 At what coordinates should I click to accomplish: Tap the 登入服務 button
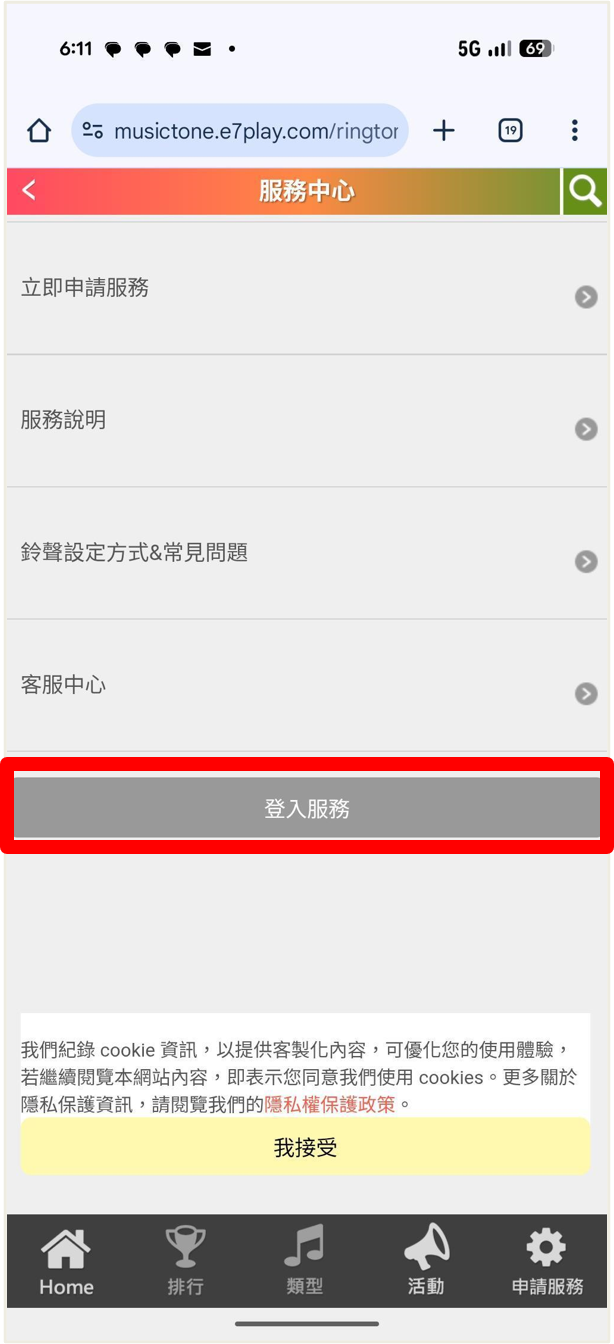click(306, 809)
